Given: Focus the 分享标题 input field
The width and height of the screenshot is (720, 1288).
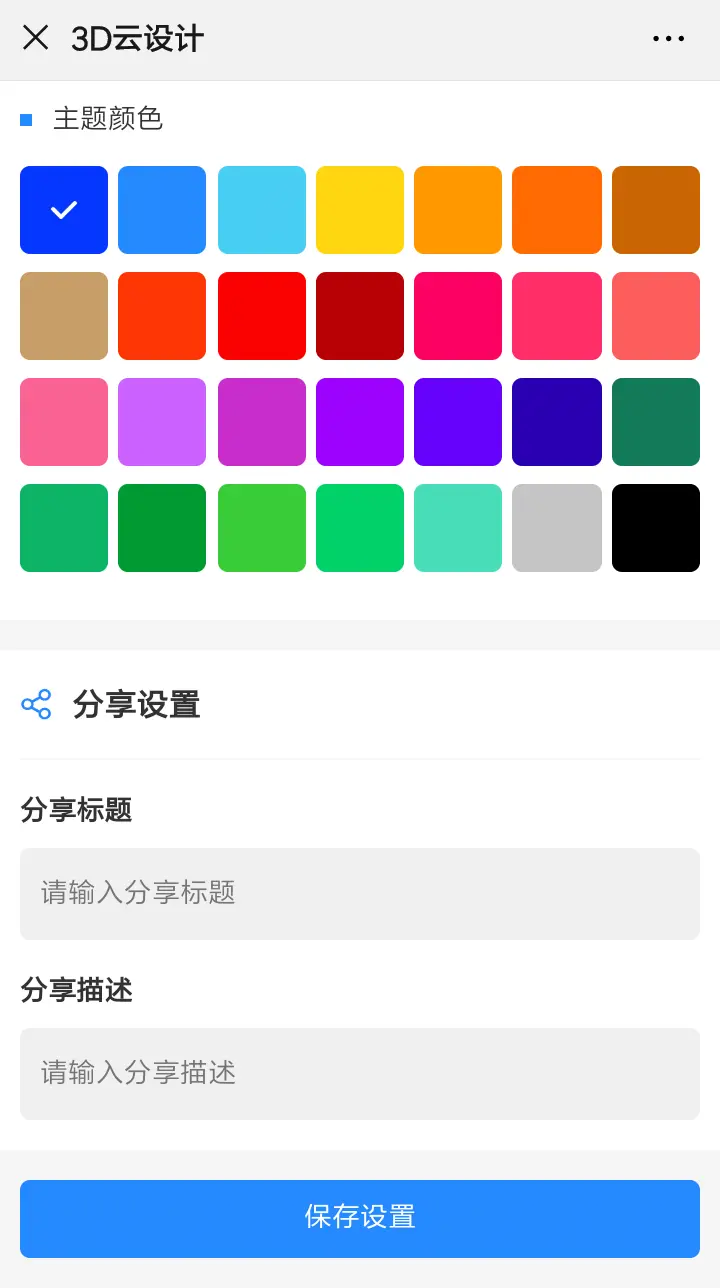Looking at the screenshot, I should coord(360,893).
